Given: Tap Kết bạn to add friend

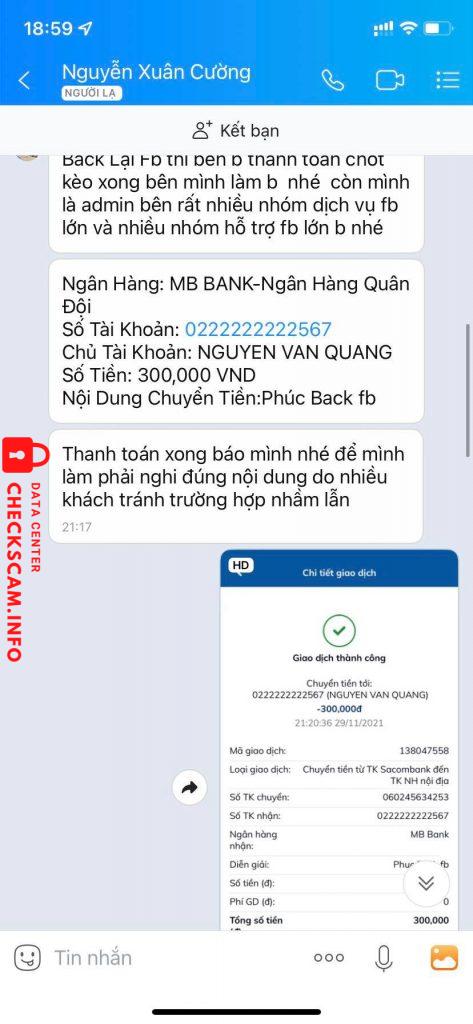Looking at the screenshot, I should tap(236, 131).
